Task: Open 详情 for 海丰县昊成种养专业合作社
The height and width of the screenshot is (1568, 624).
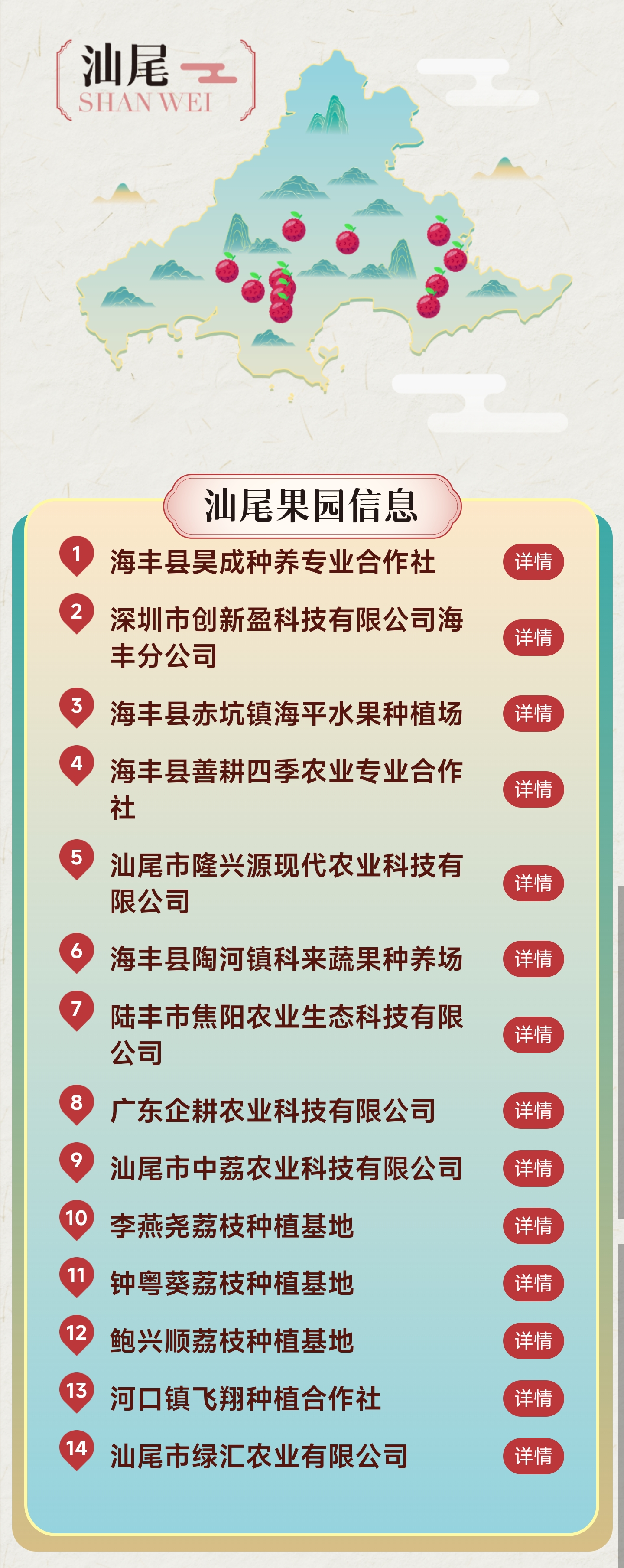Action: tap(533, 561)
